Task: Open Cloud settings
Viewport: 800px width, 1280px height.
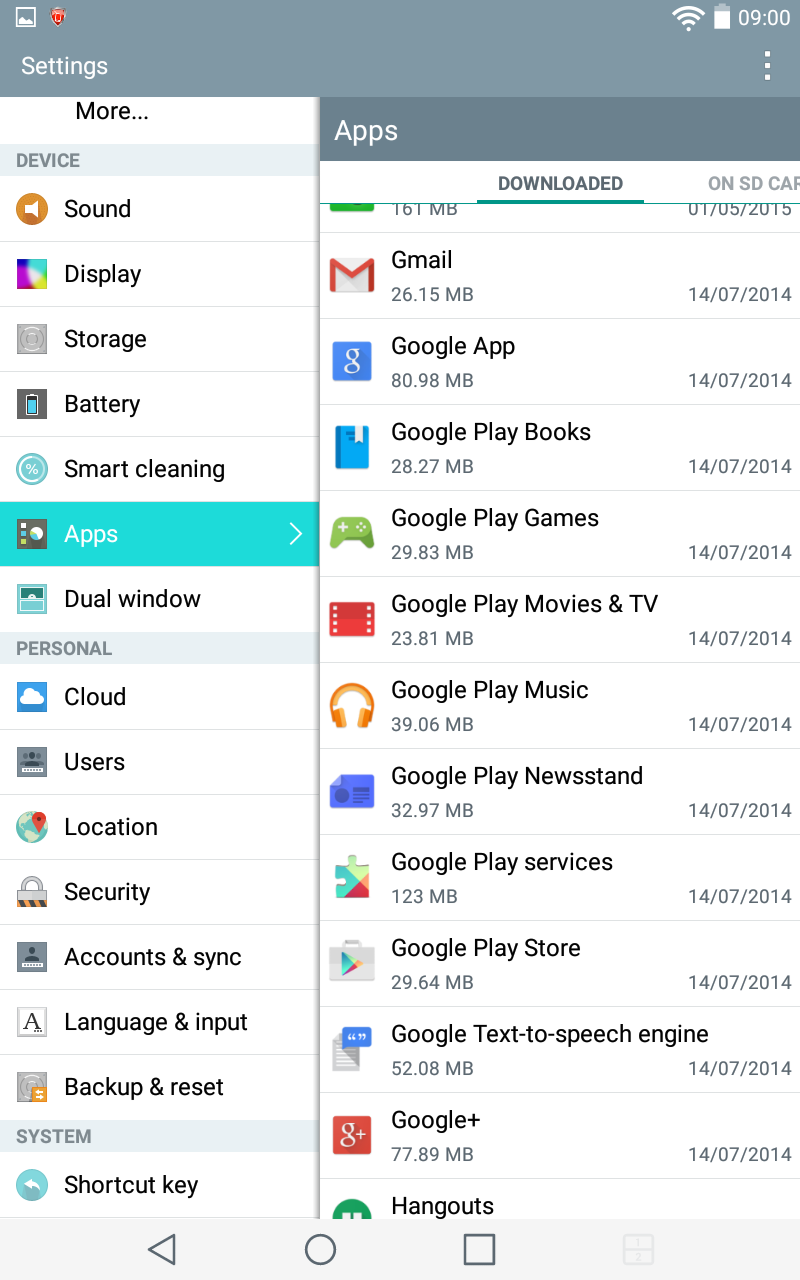Action: click(160, 697)
